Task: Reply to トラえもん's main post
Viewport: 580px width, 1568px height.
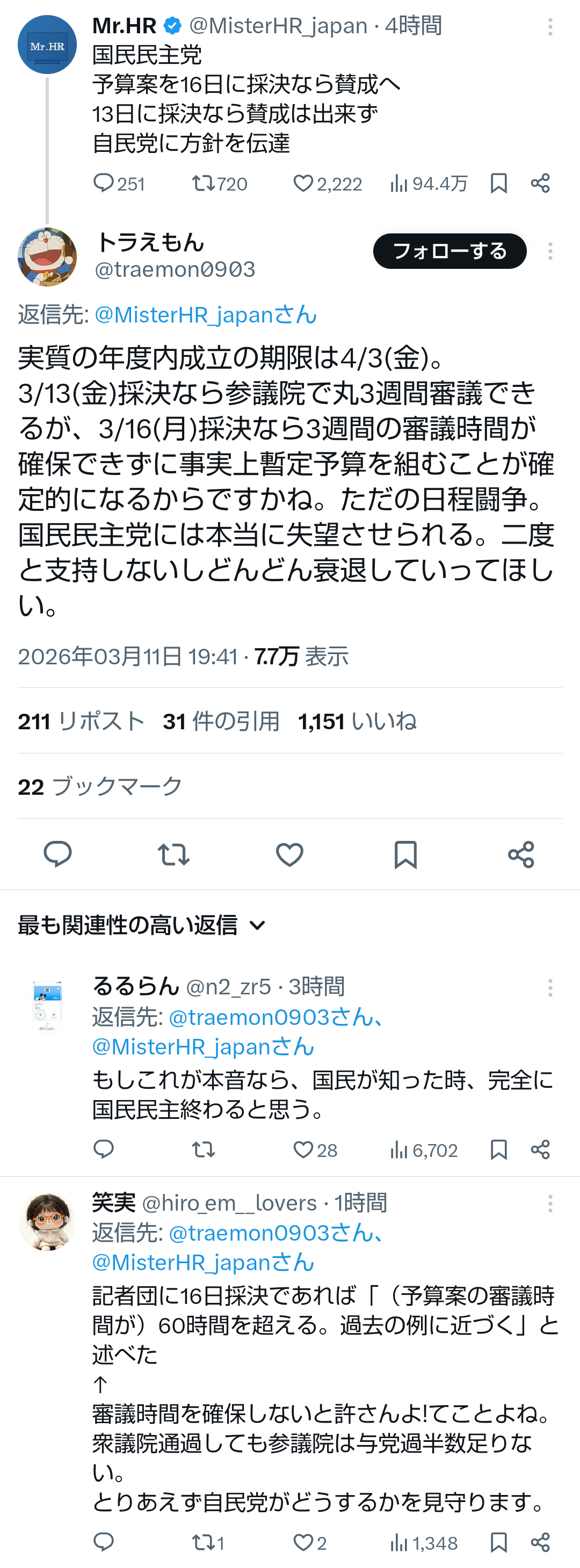Action: pos(58,854)
